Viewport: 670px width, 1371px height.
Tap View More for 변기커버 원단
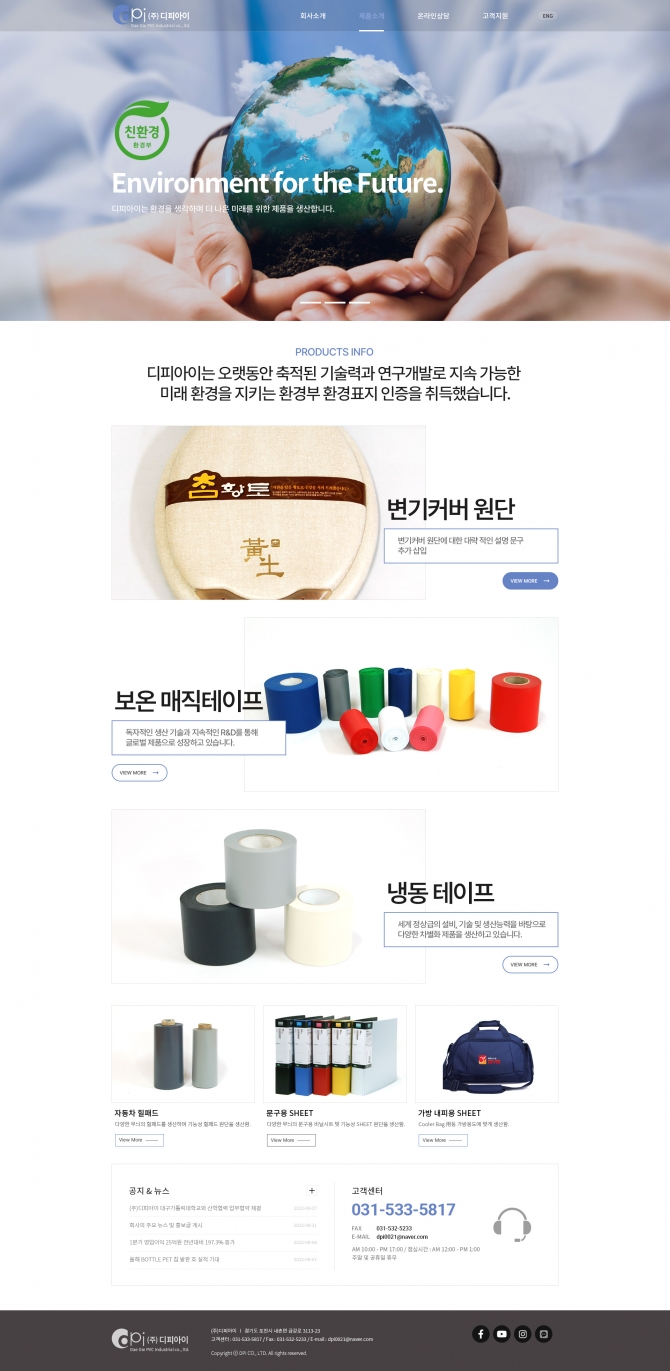[x=530, y=581]
